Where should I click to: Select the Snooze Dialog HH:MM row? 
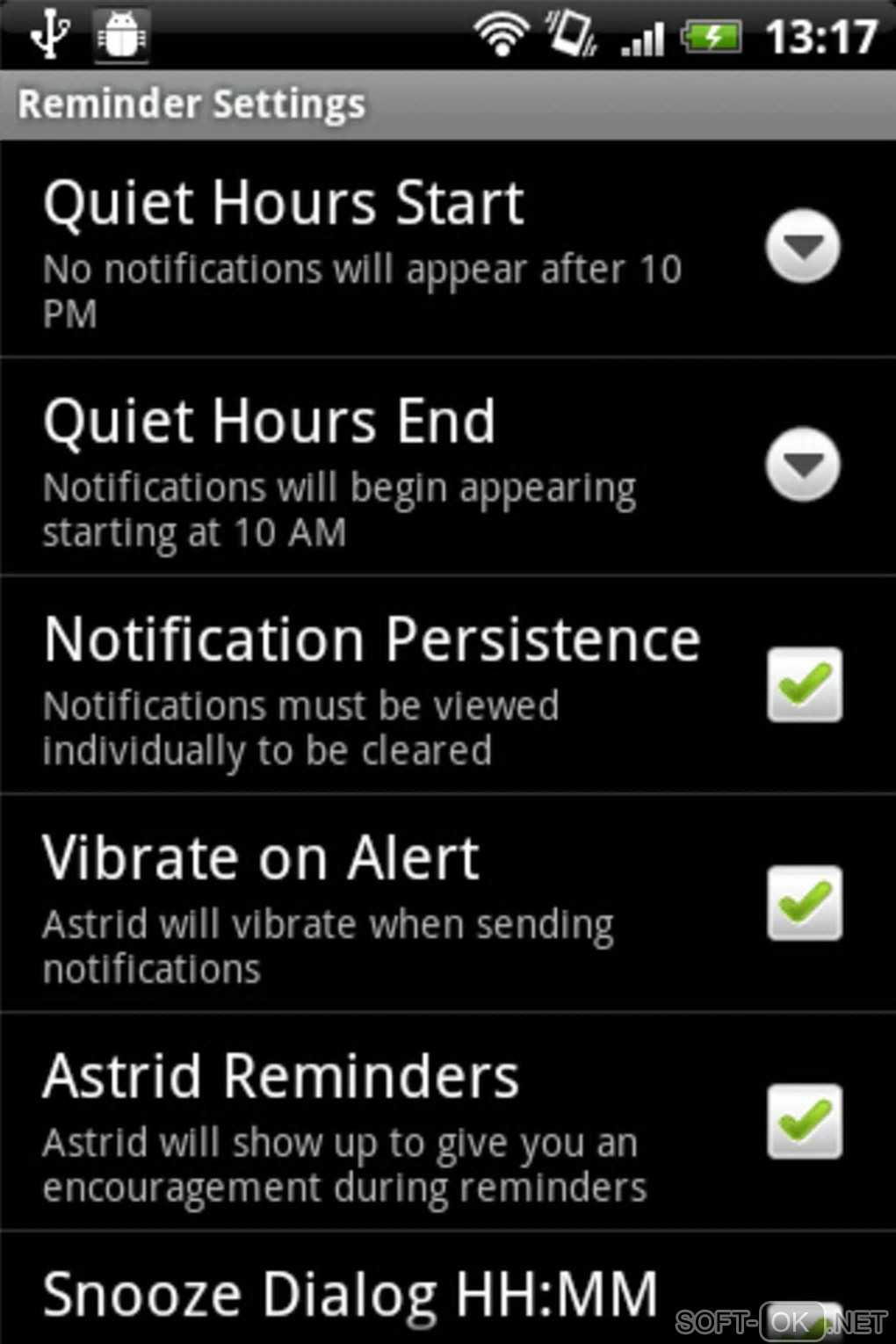(x=351, y=1295)
